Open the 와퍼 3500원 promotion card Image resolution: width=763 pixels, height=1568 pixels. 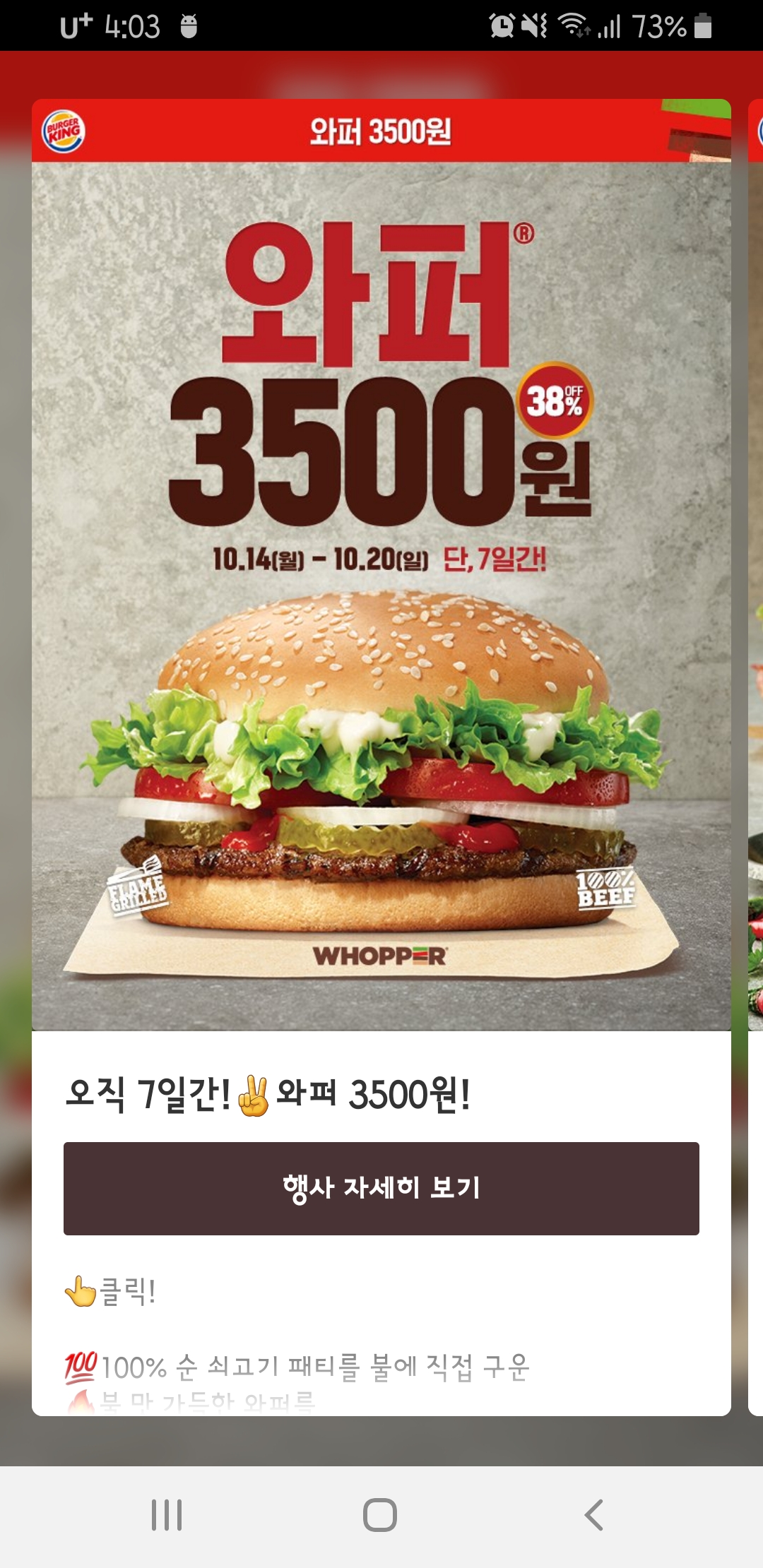point(381,596)
